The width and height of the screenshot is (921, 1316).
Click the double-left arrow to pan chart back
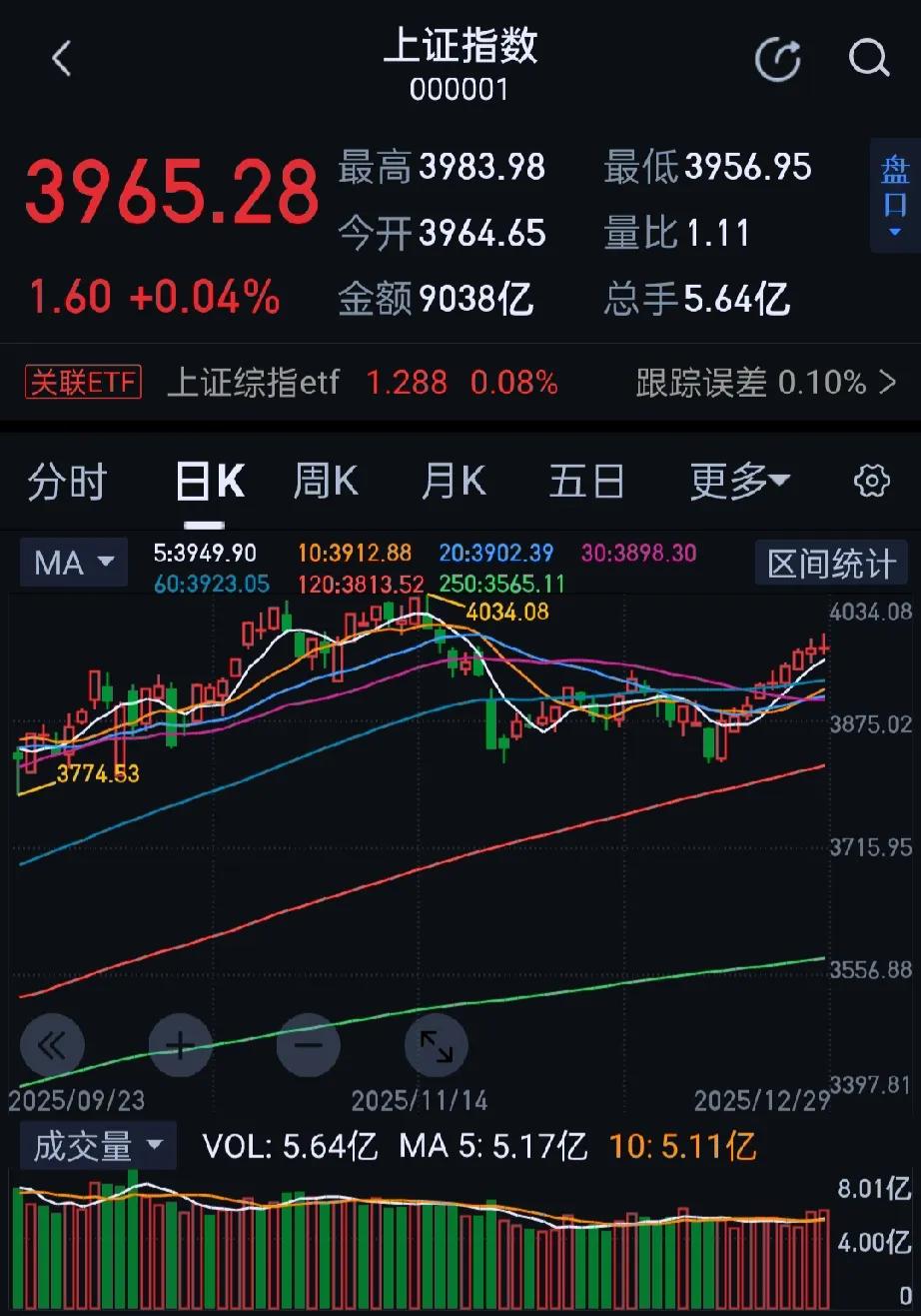click(53, 1045)
